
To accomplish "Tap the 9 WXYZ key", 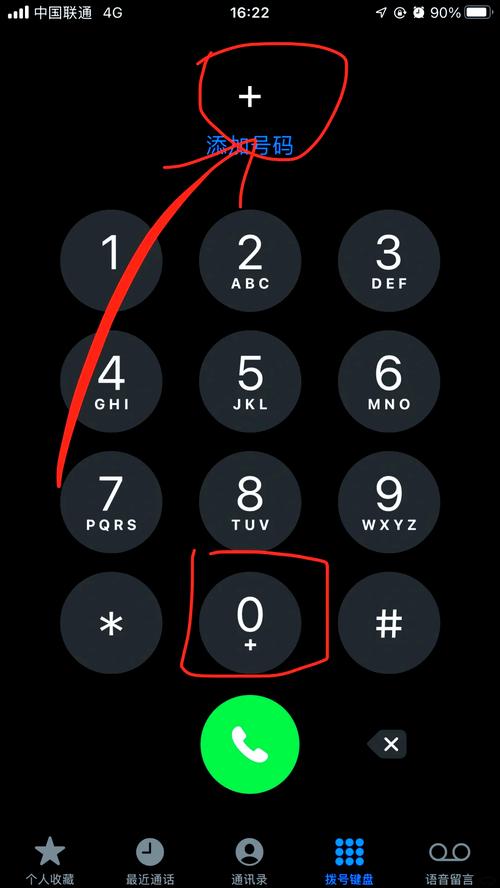I will (x=389, y=502).
